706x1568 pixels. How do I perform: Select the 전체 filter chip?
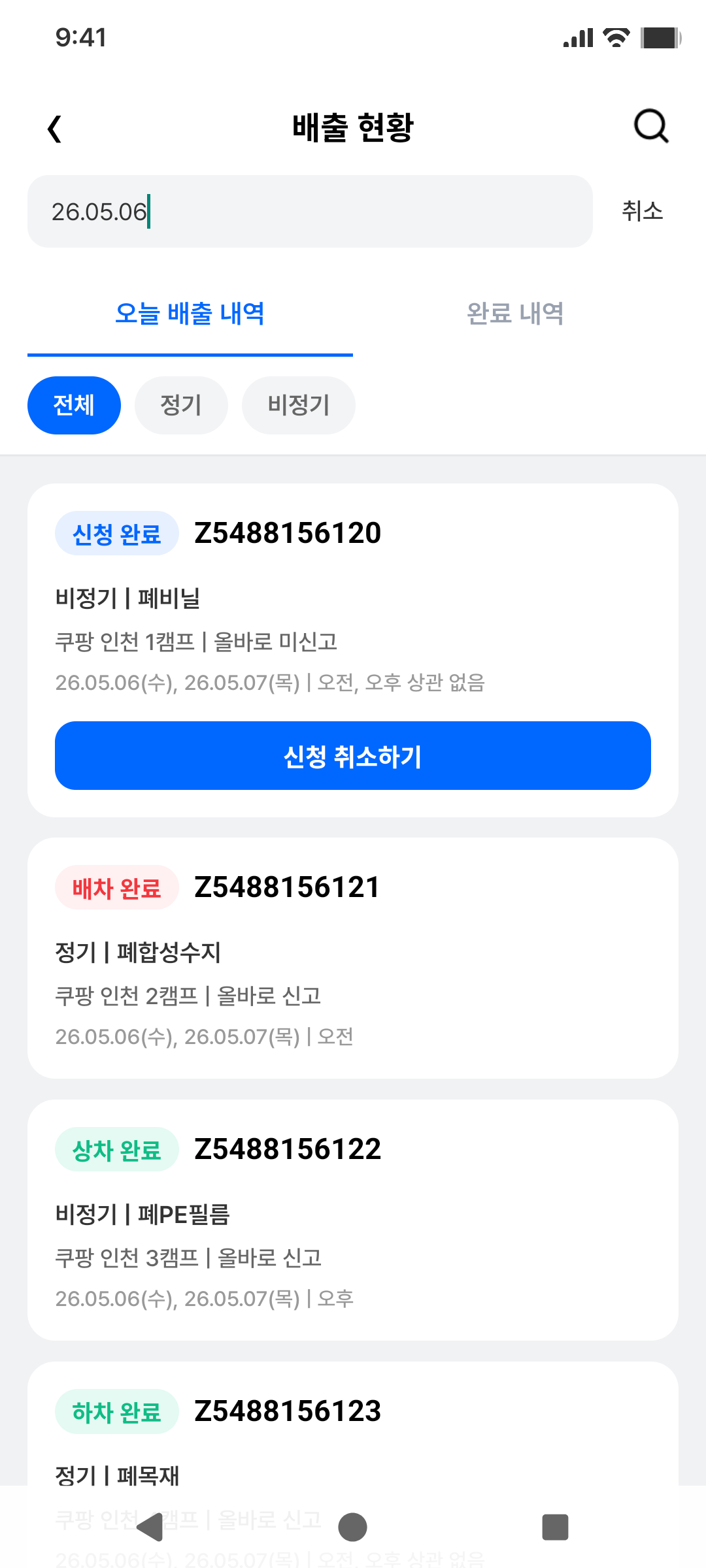[74, 405]
